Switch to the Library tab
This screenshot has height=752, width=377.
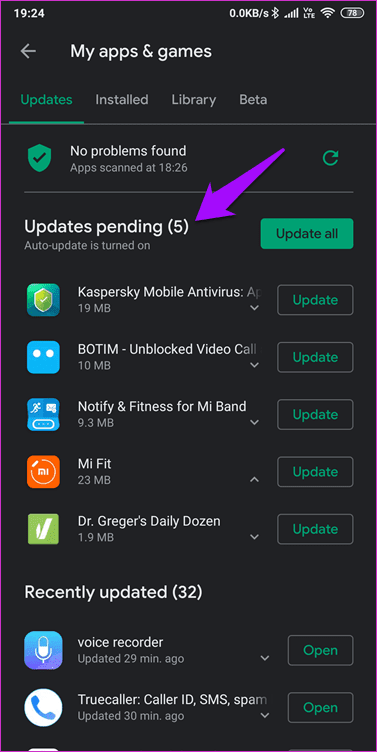pos(194,100)
